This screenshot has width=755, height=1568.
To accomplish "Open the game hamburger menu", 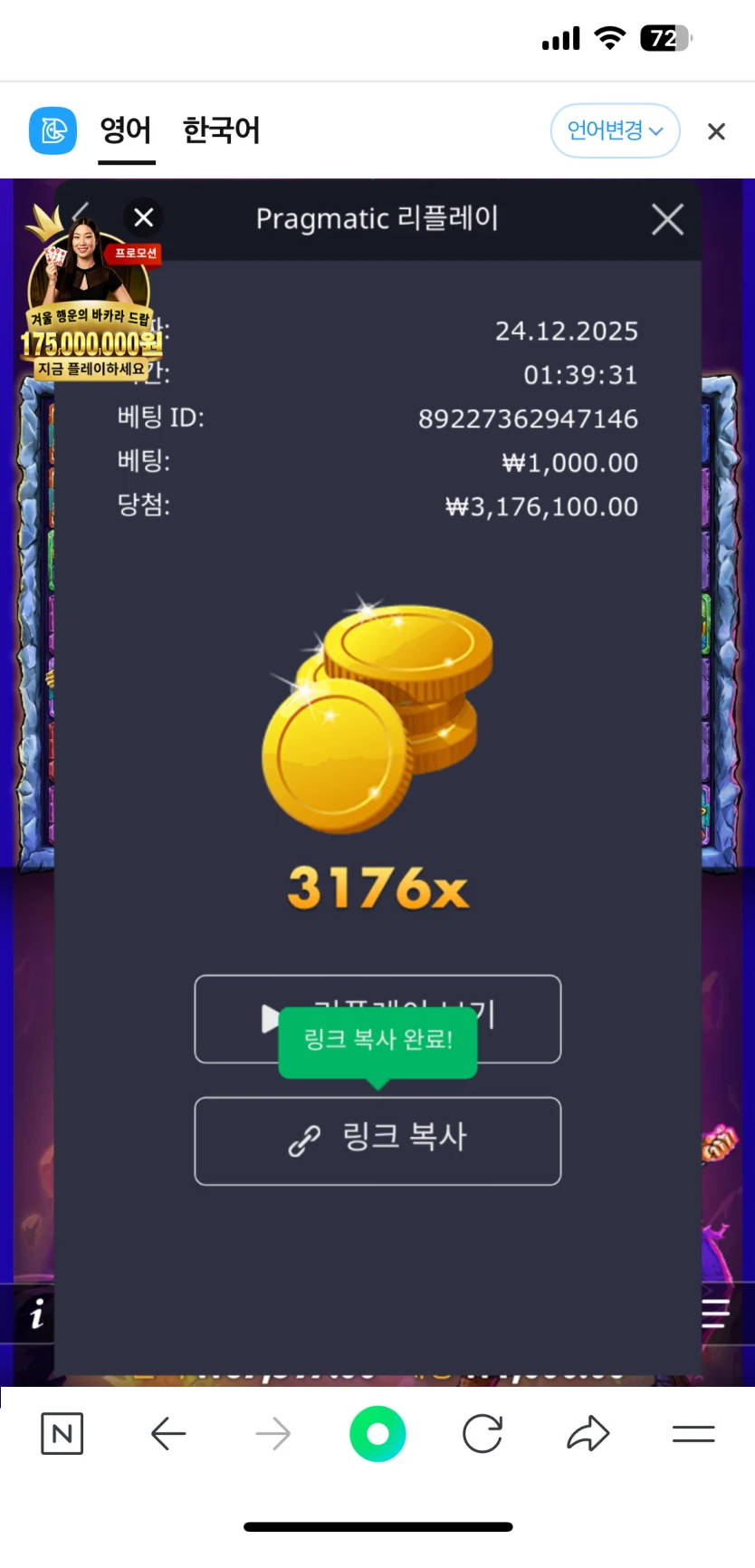I will coord(715,1313).
